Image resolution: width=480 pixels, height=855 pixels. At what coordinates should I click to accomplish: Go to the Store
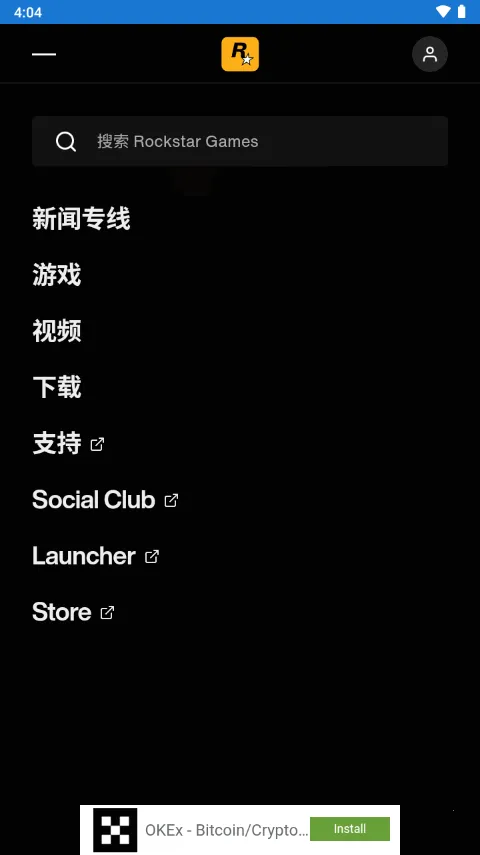[x=74, y=612]
